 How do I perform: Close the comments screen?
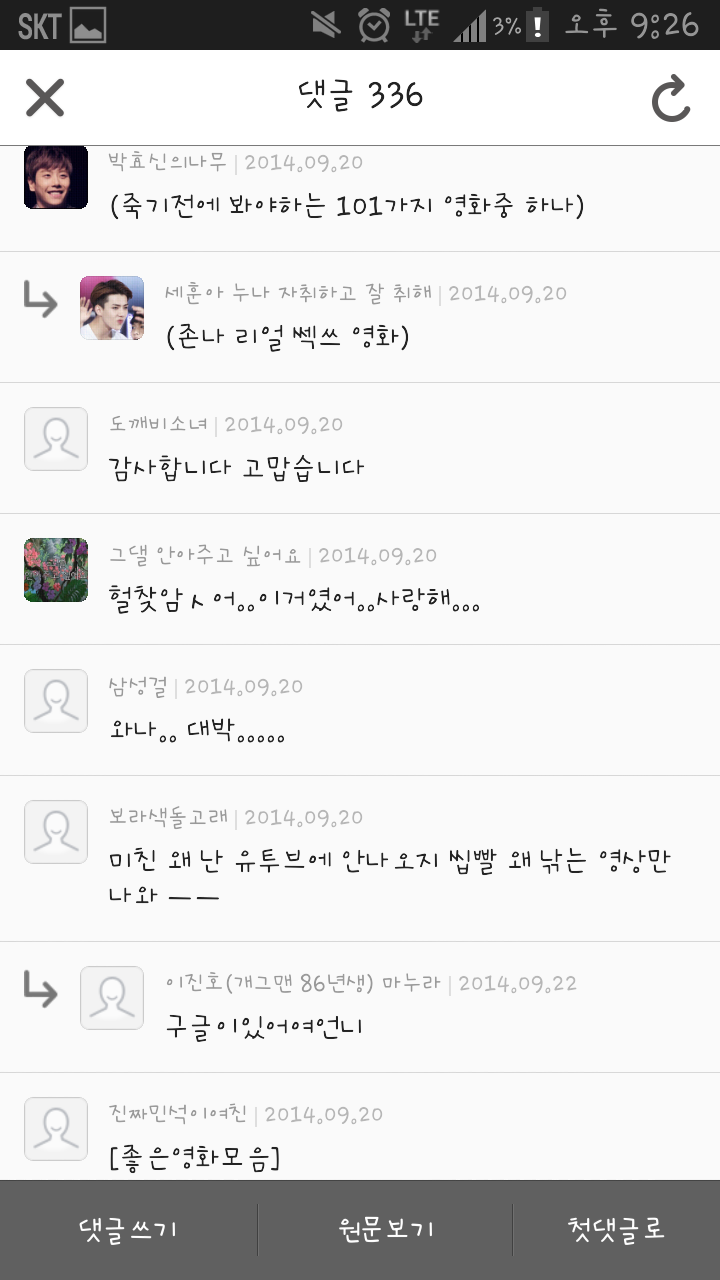(x=45, y=97)
